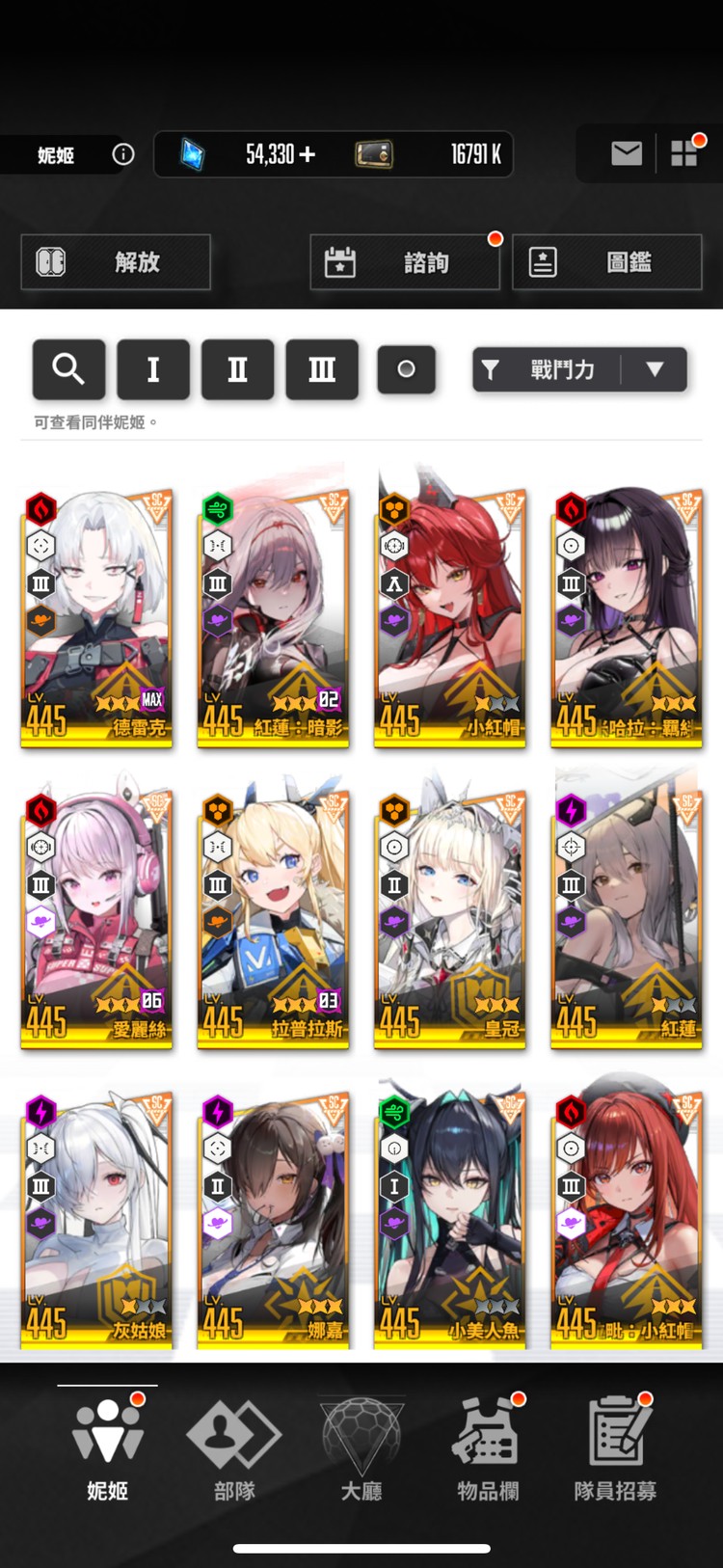Viewport: 723px width, 1568px height.
Task: Open the 解放 button
Action: tap(116, 262)
